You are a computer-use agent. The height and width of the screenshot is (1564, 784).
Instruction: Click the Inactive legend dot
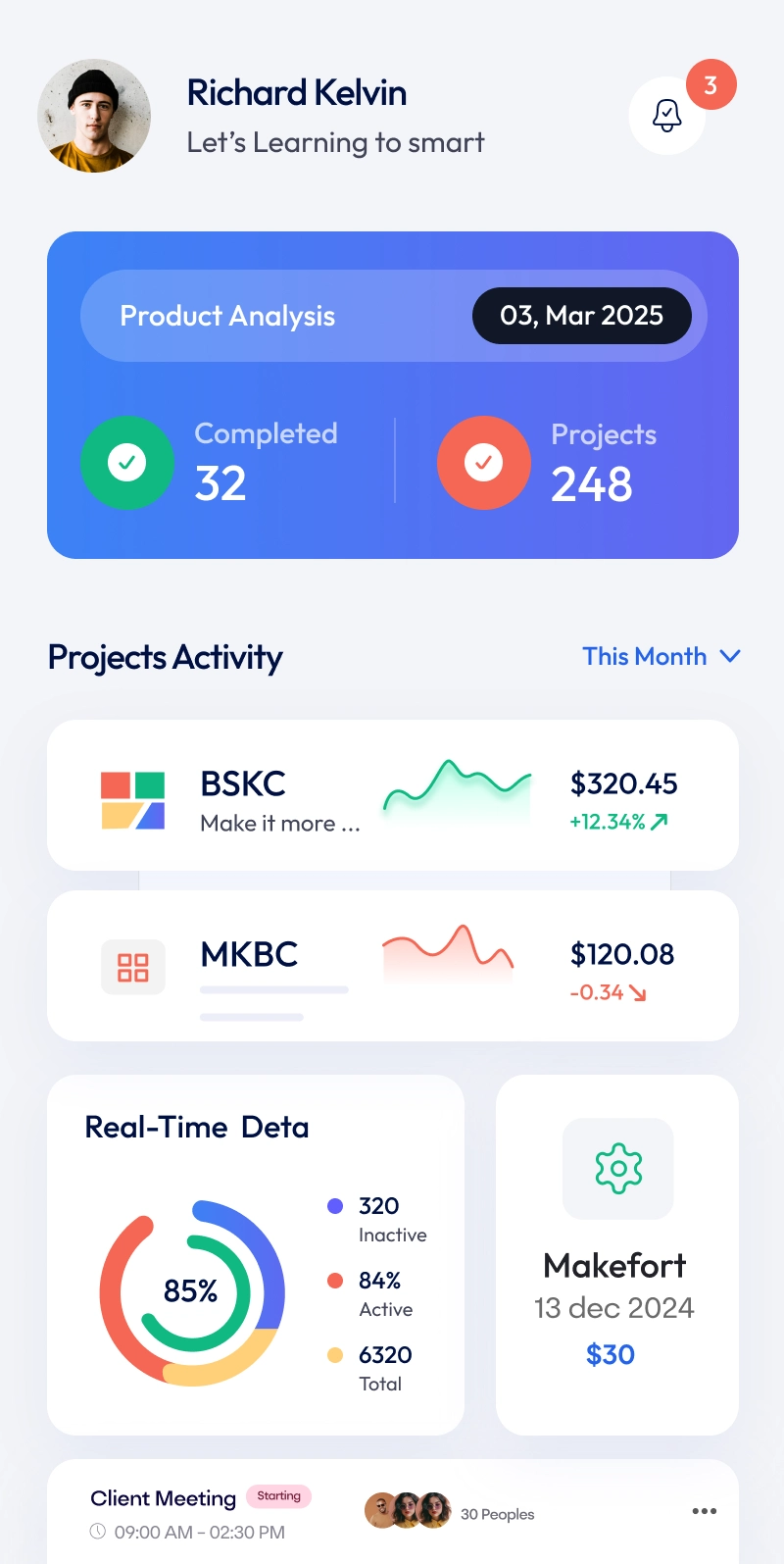pyautogui.click(x=335, y=1207)
